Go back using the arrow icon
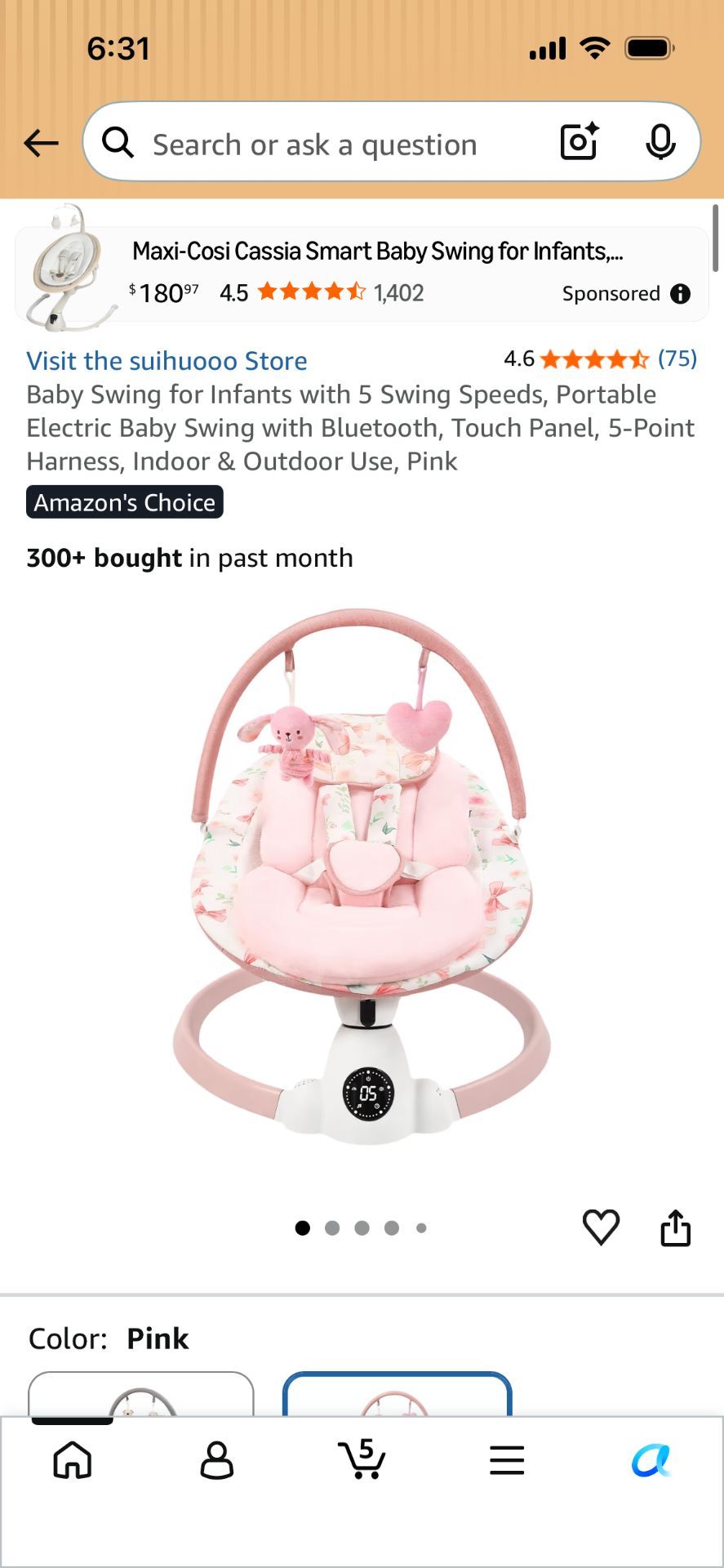The height and width of the screenshot is (1568, 724). coord(41,144)
